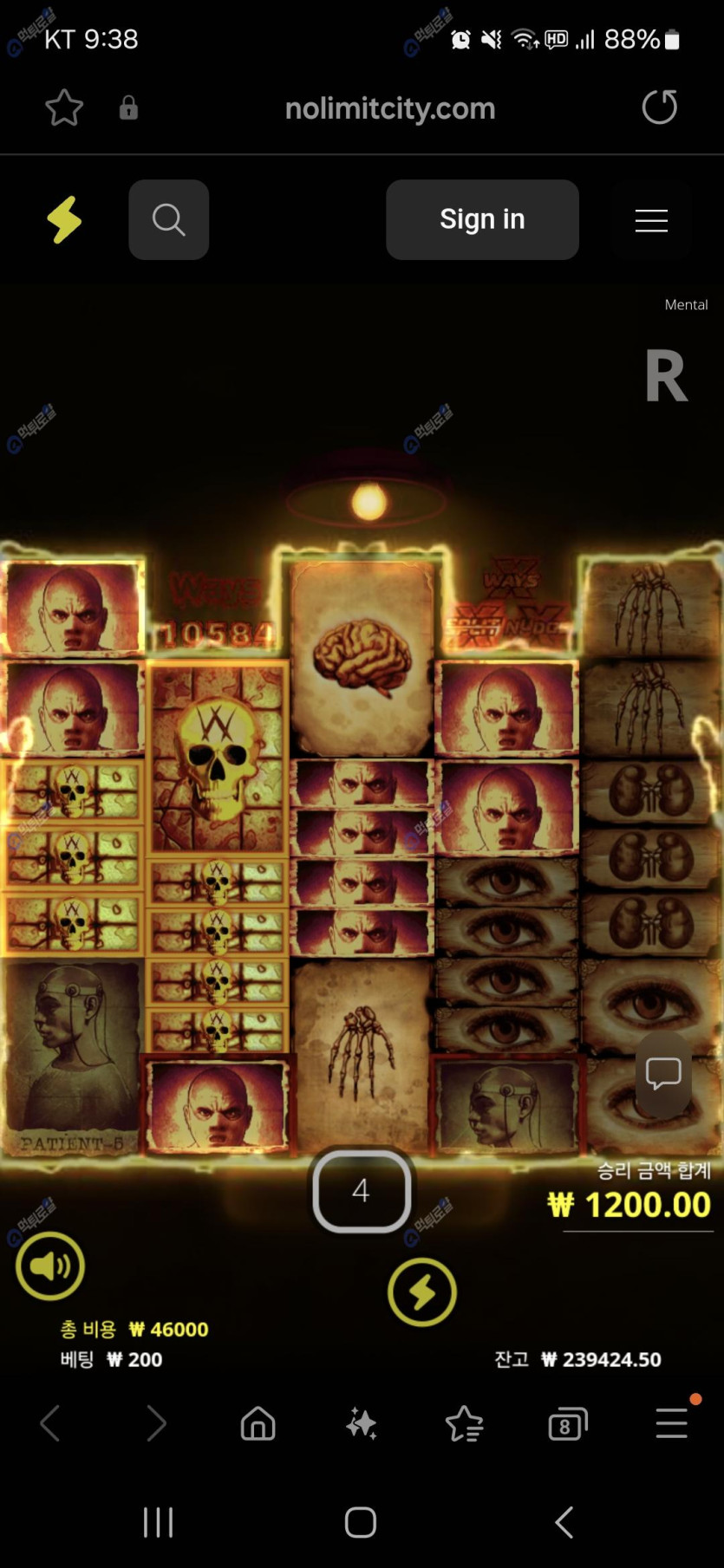Viewport: 724px width, 1568px height.
Task: Go to the Nolimit City lightning logo home
Action: coord(65,220)
